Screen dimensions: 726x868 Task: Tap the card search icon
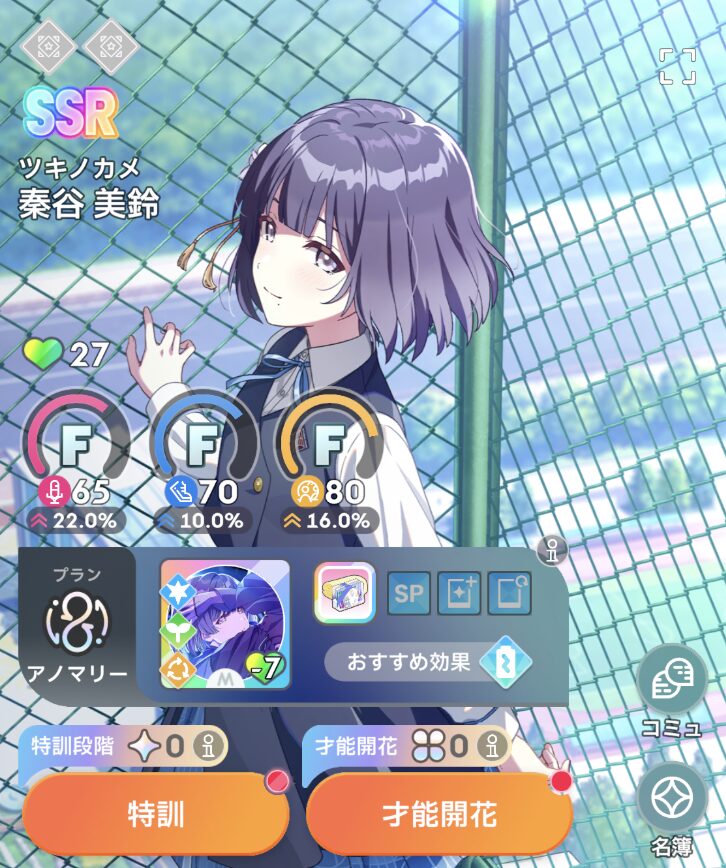click(509, 594)
